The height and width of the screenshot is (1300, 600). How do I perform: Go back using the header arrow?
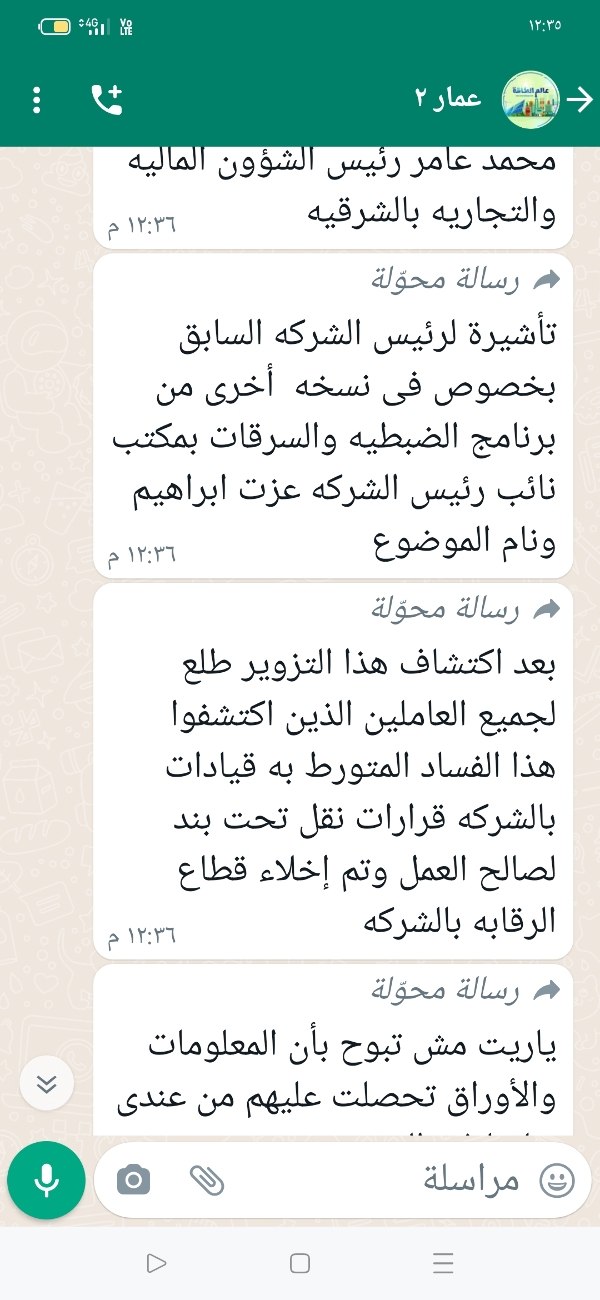(x=579, y=99)
